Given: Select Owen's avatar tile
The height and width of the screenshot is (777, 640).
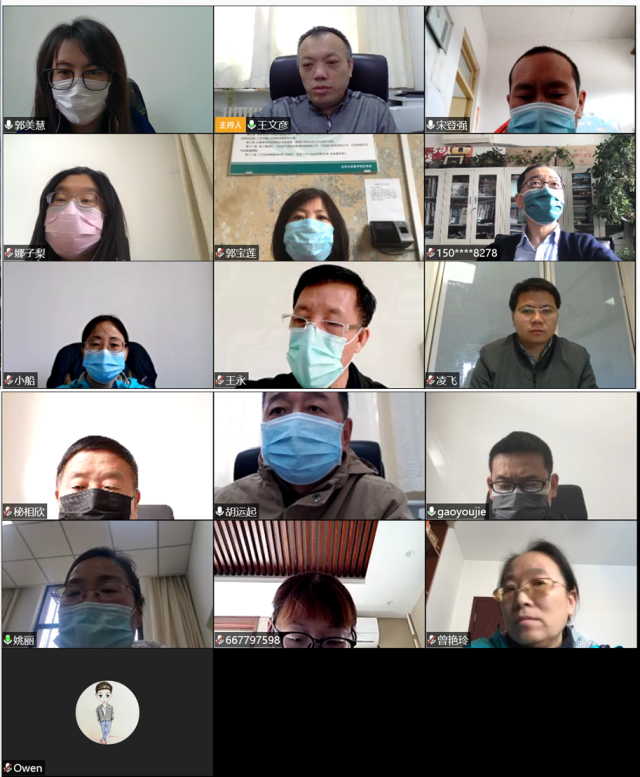Looking at the screenshot, I should pos(106,712).
